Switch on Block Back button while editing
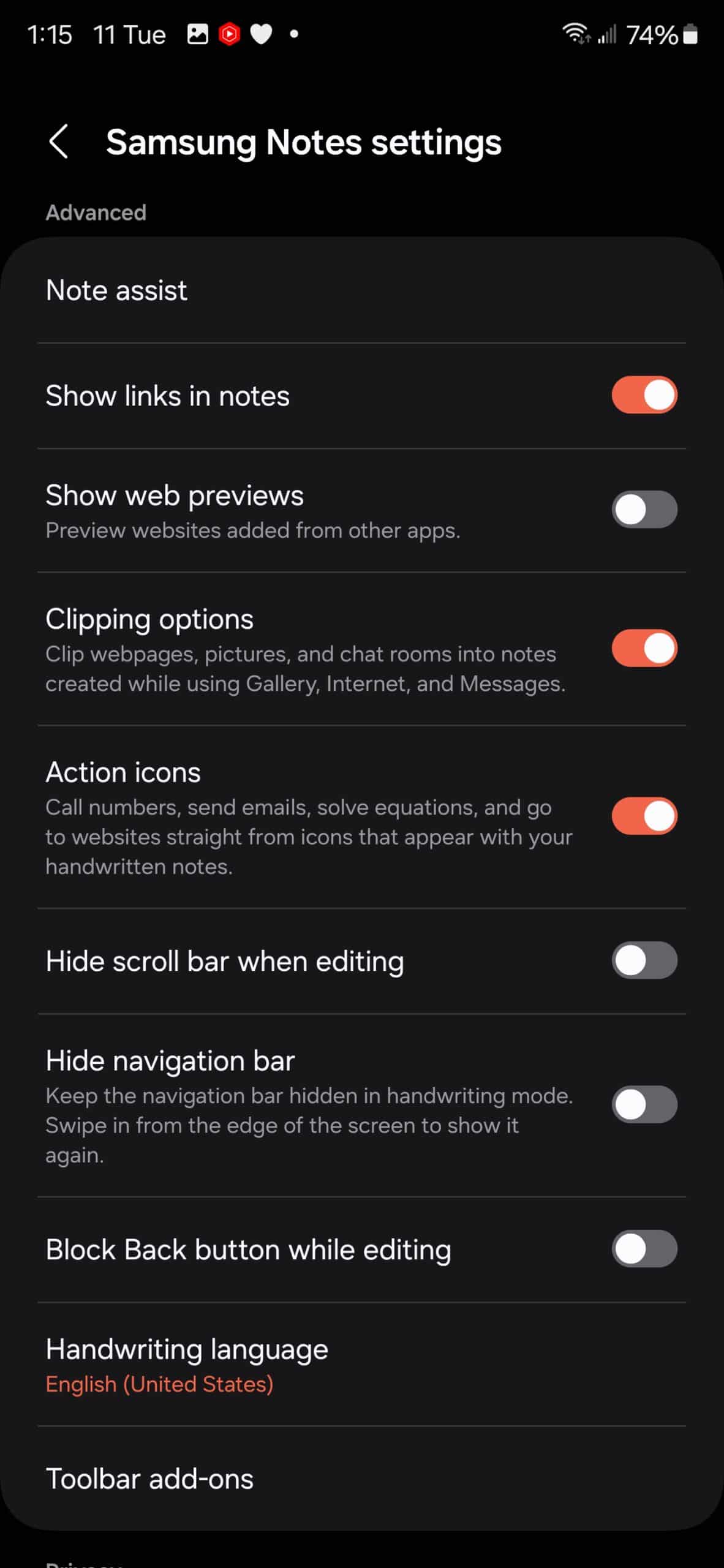The width and height of the screenshot is (724, 1568). coord(644,1249)
